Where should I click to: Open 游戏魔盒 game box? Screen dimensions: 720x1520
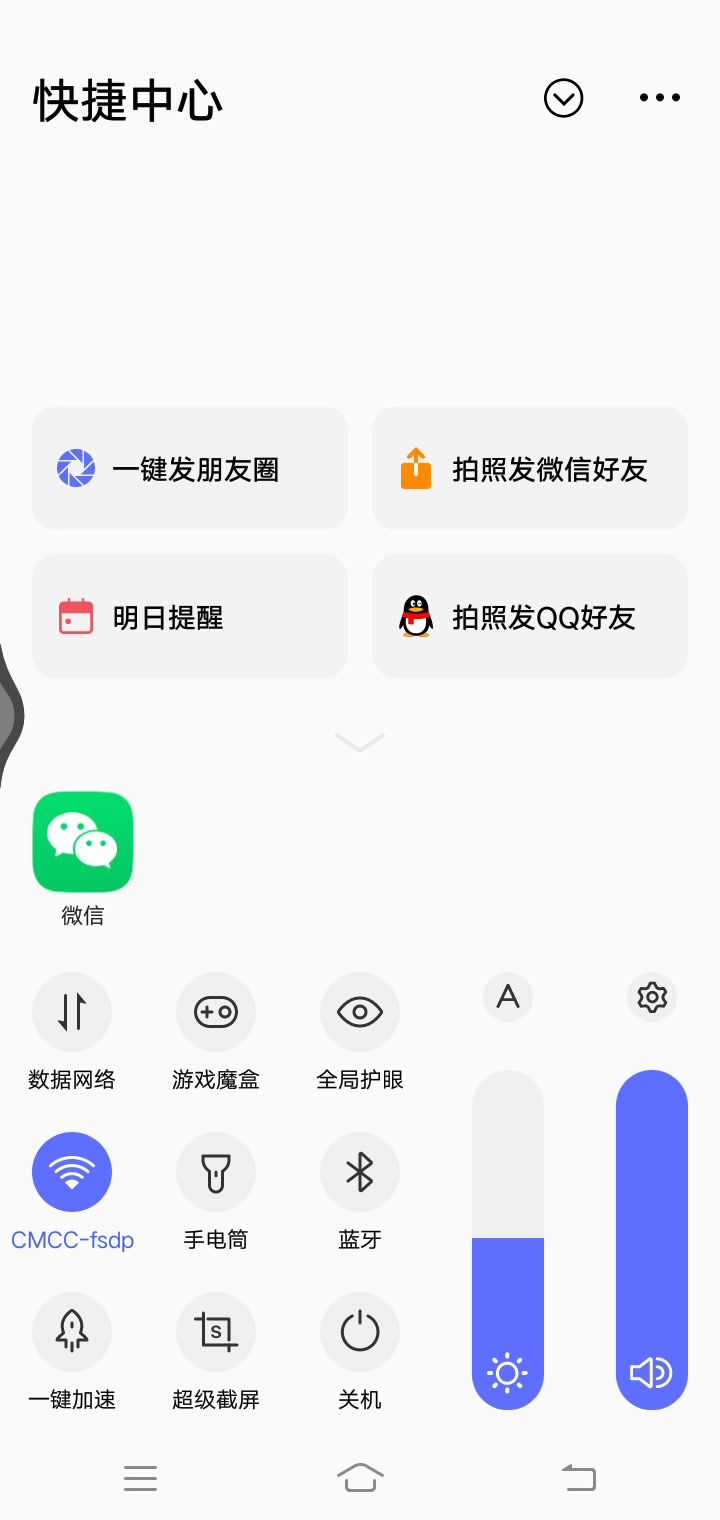[x=216, y=1012]
